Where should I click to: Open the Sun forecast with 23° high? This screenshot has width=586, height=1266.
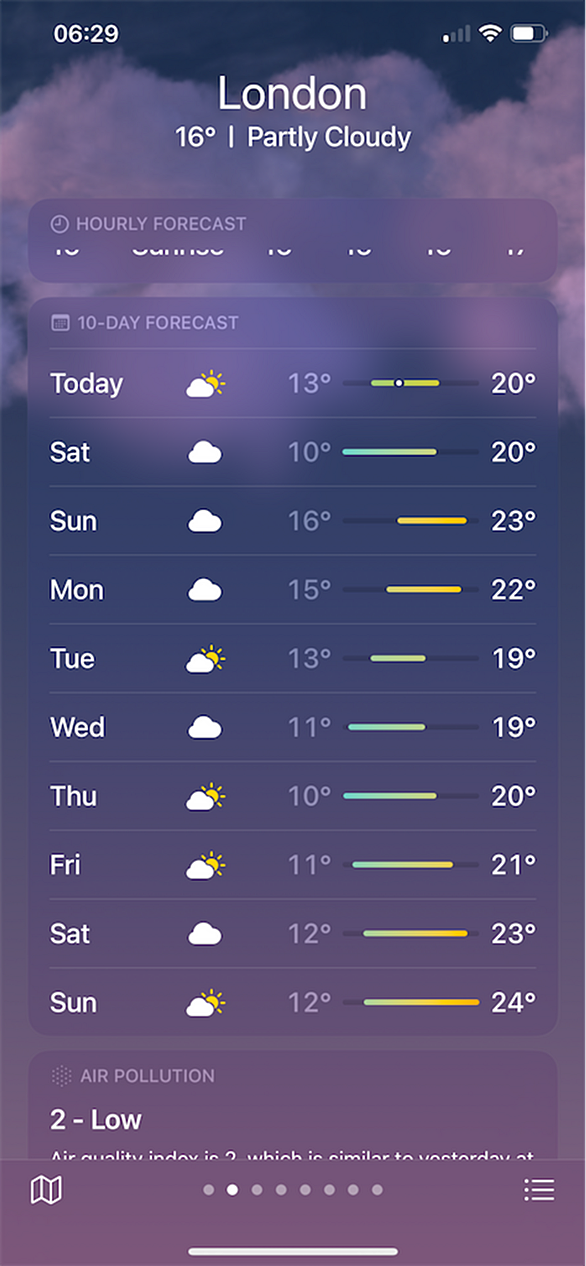click(293, 521)
